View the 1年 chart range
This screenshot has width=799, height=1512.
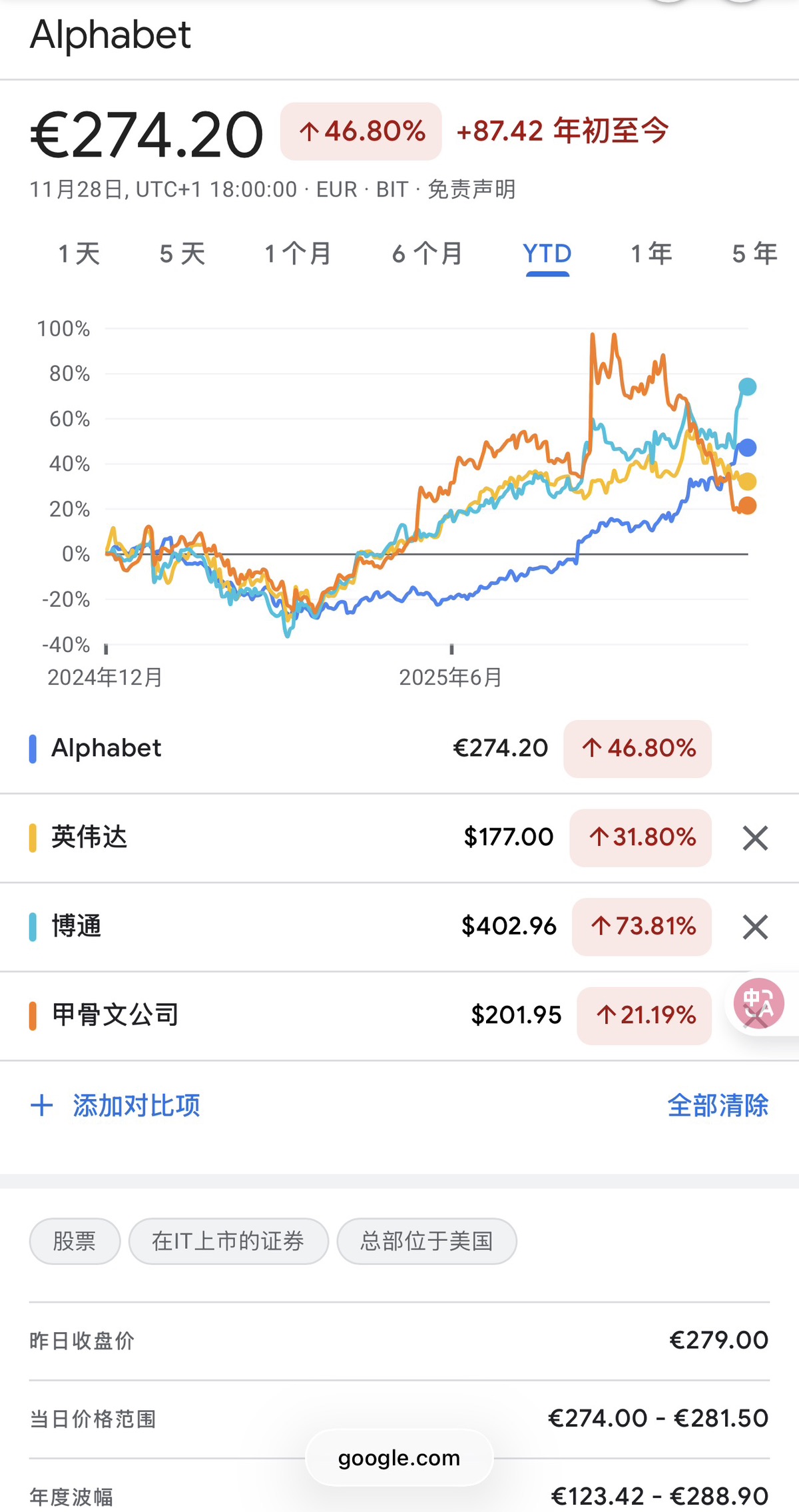(651, 254)
